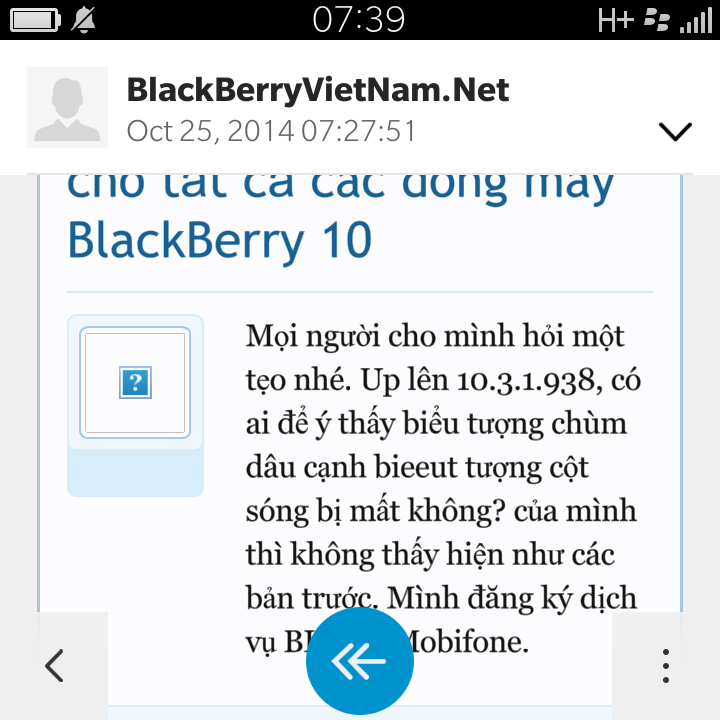Open the three-dot overflow menu

666,665
